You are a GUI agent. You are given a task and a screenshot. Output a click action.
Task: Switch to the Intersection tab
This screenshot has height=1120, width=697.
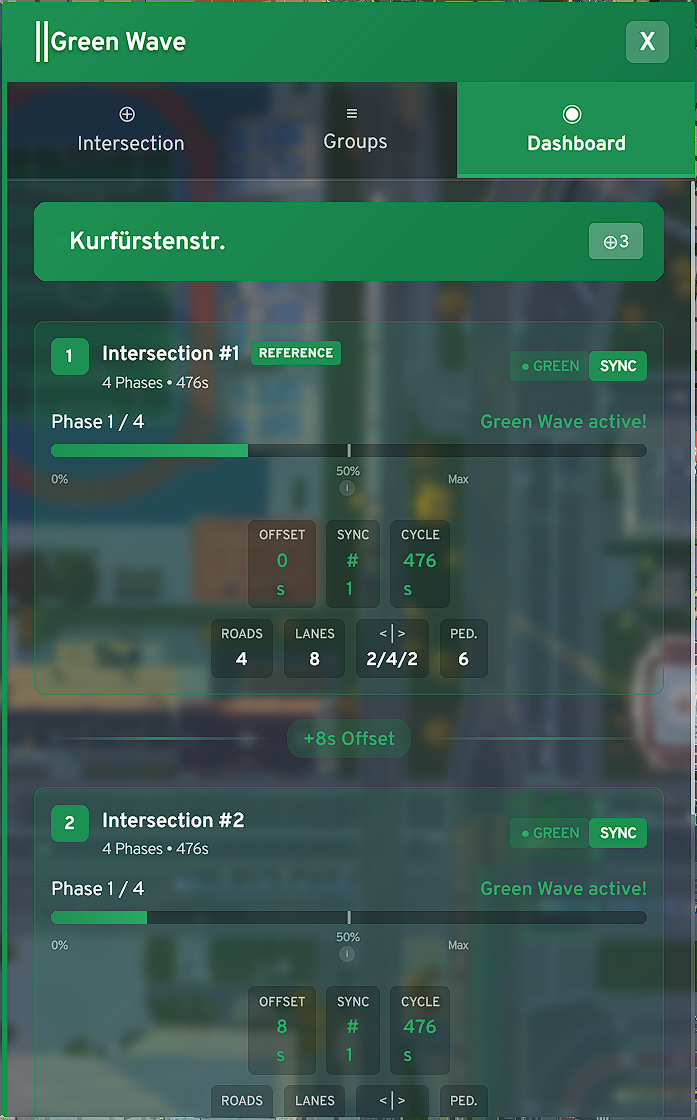[x=131, y=130]
